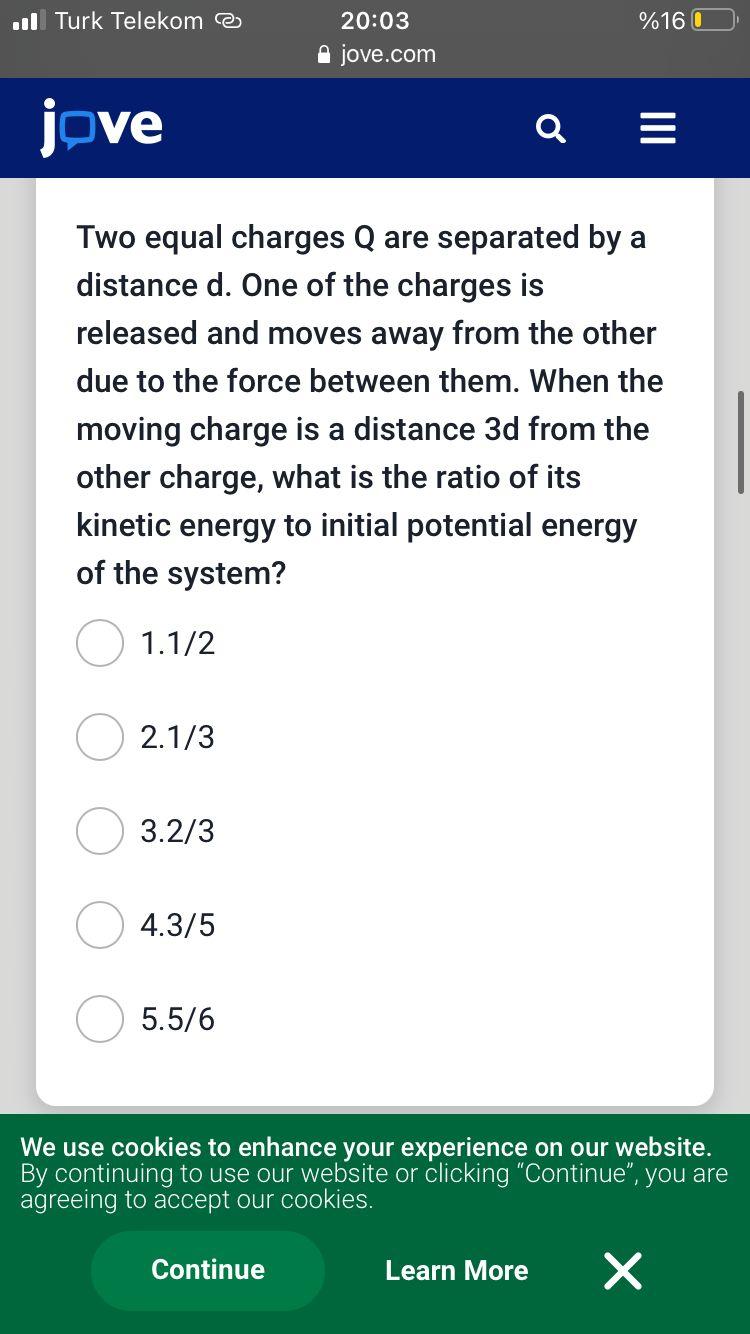Select answer option 2/3

click(x=100, y=831)
